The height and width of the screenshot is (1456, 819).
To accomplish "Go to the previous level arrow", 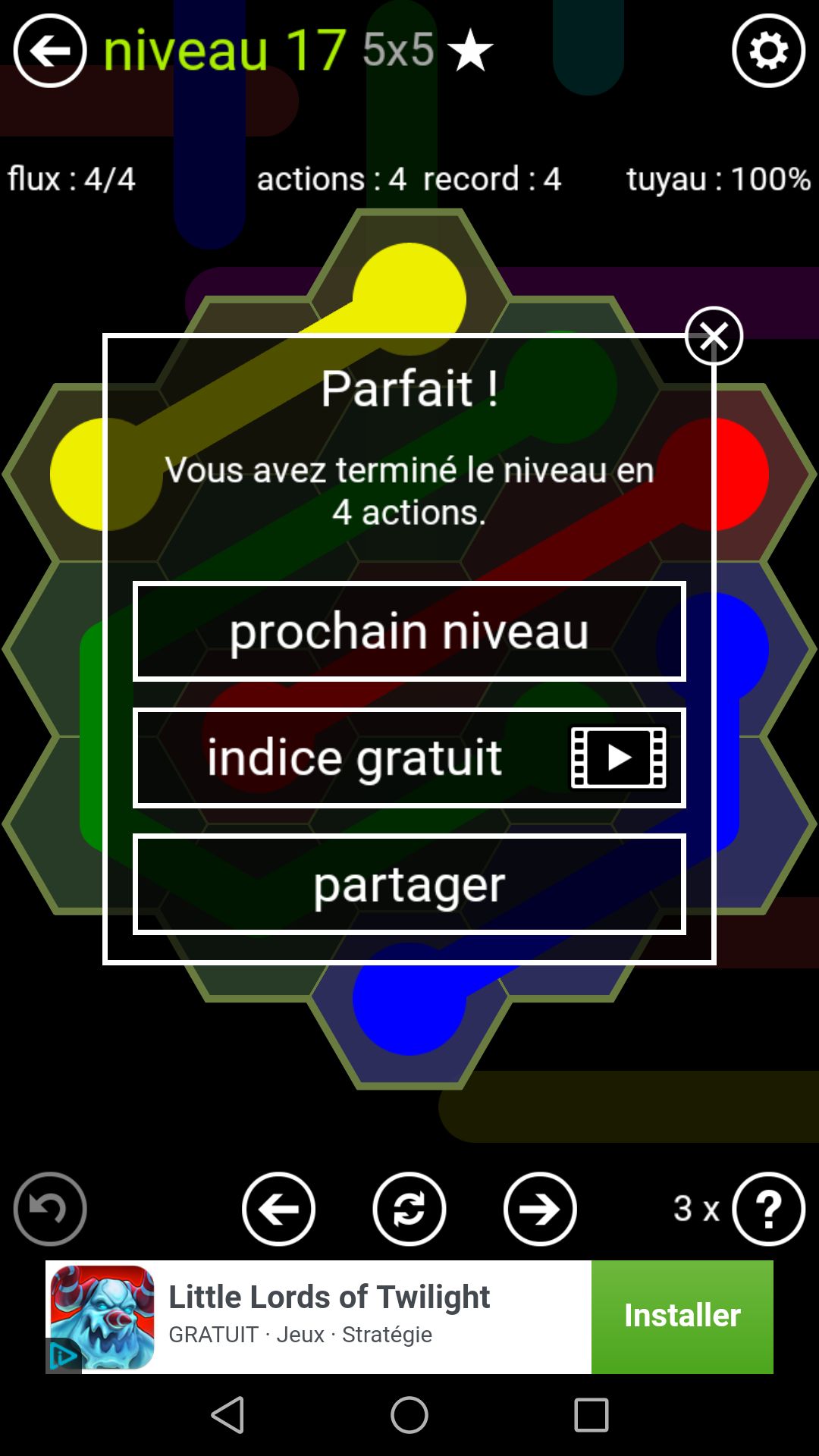I will pos(278,1209).
